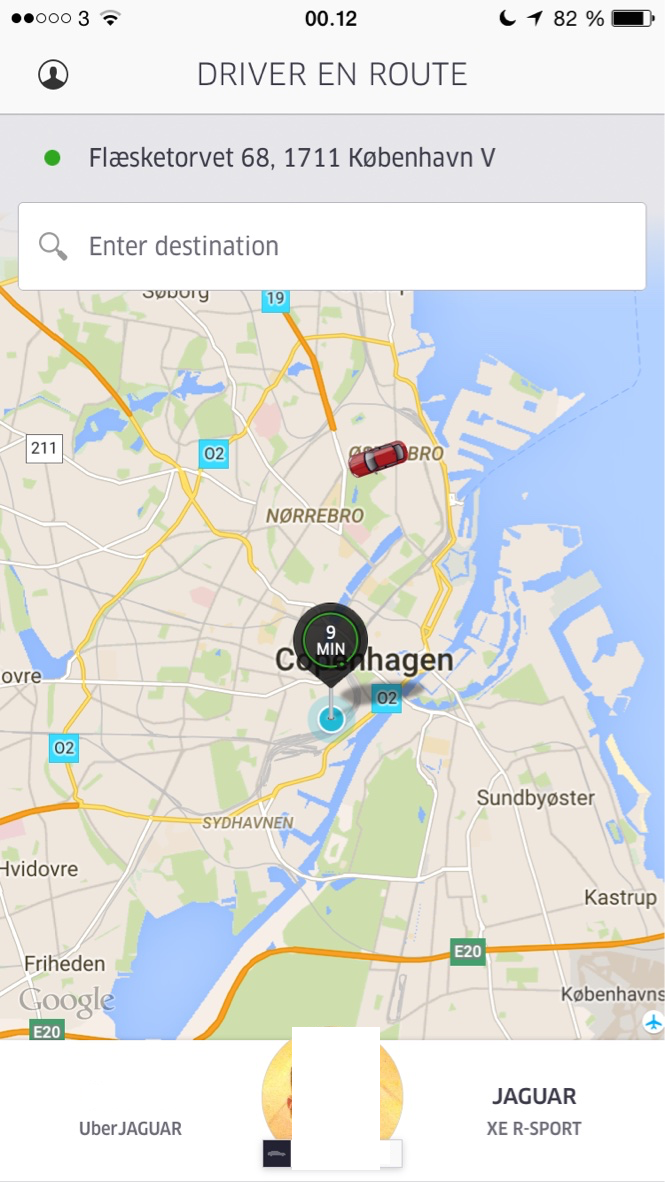The height and width of the screenshot is (1182, 665).
Task: Open the driver photo at the bottom
Action: (332, 1095)
